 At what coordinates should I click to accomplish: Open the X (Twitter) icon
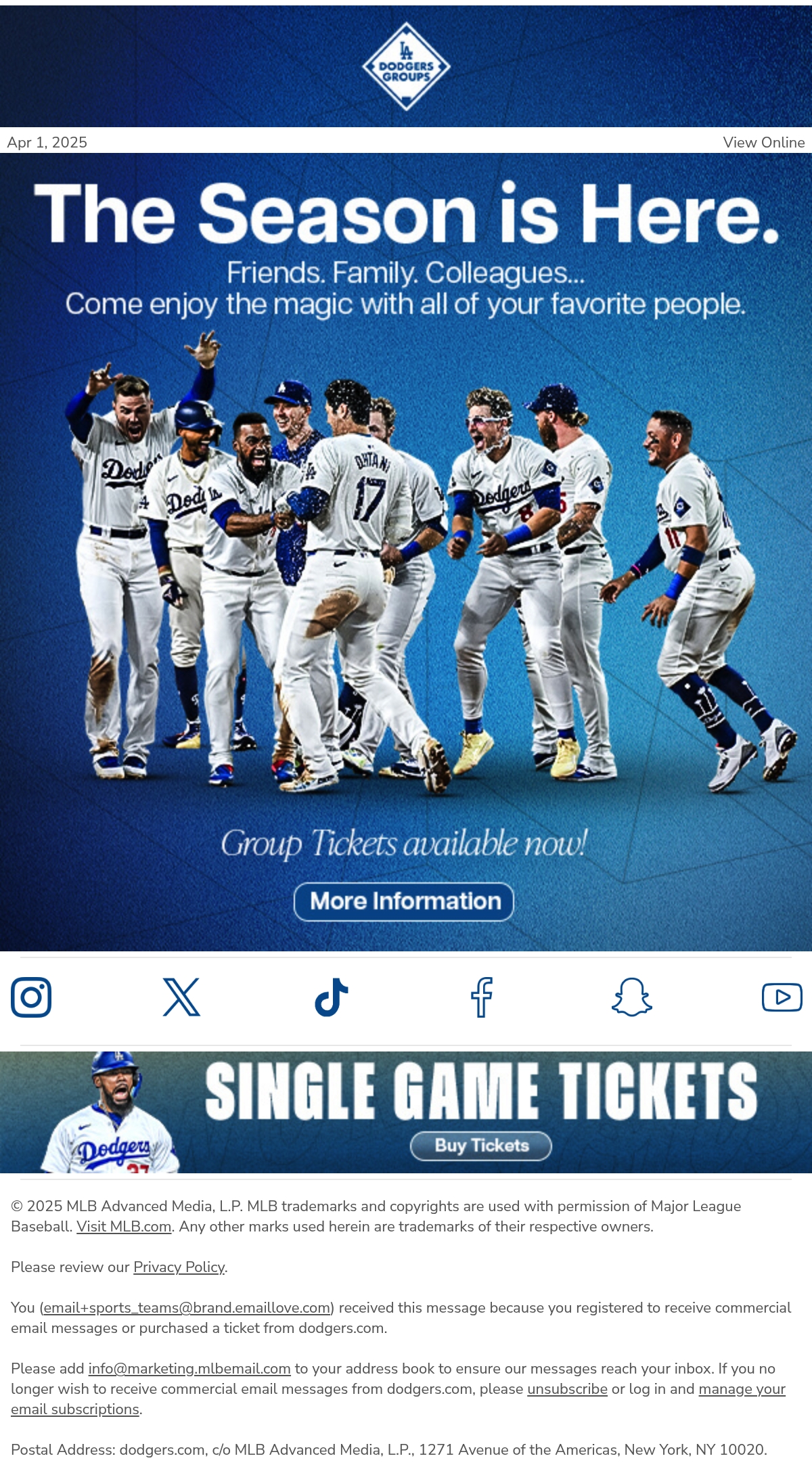tap(181, 997)
